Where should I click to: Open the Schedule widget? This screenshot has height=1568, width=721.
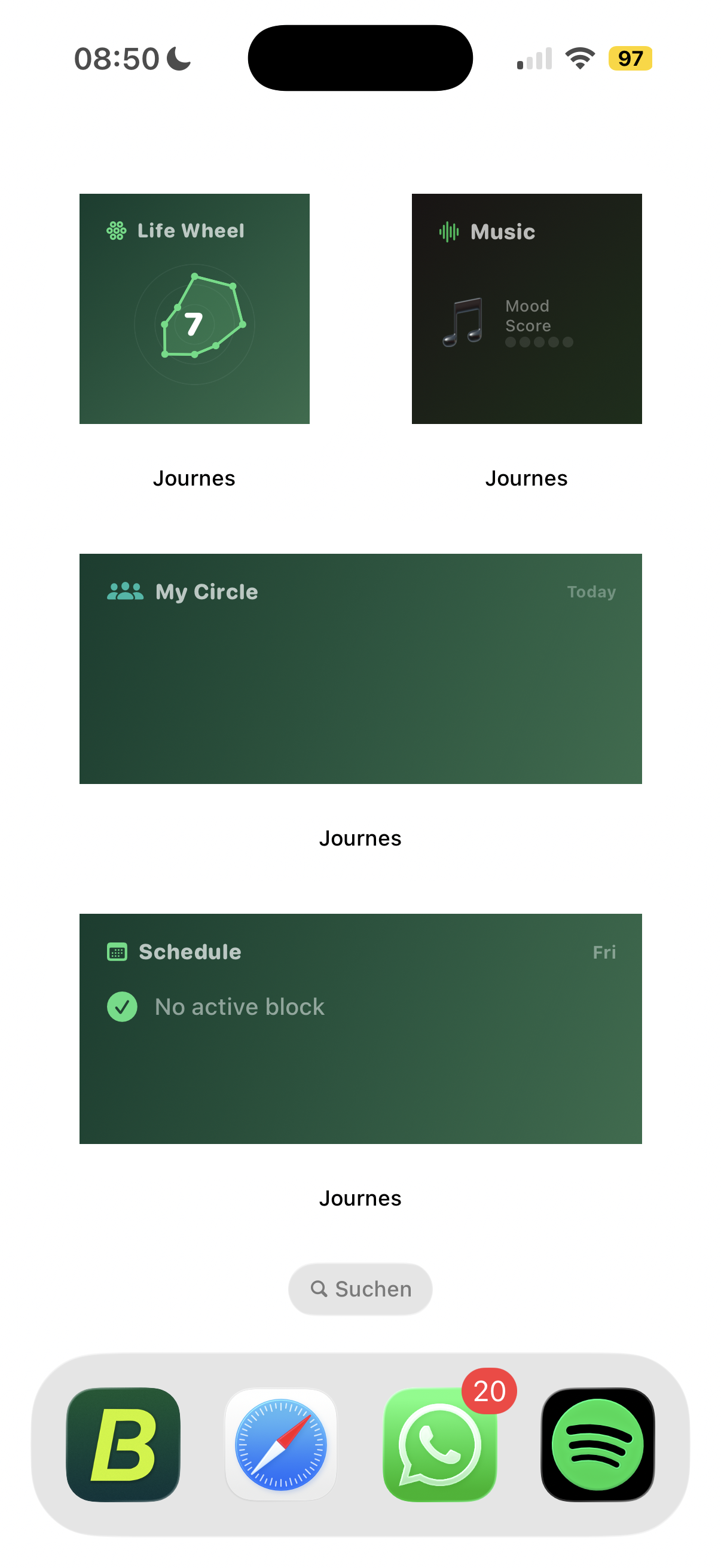coord(360,1028)
